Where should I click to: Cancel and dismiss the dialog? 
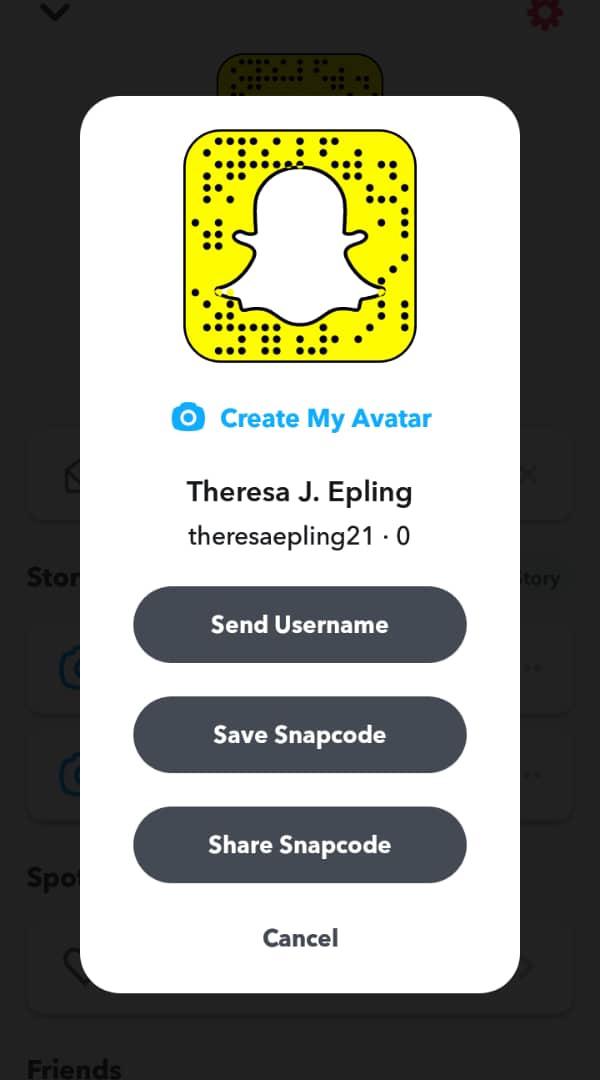tap(300, 938)
